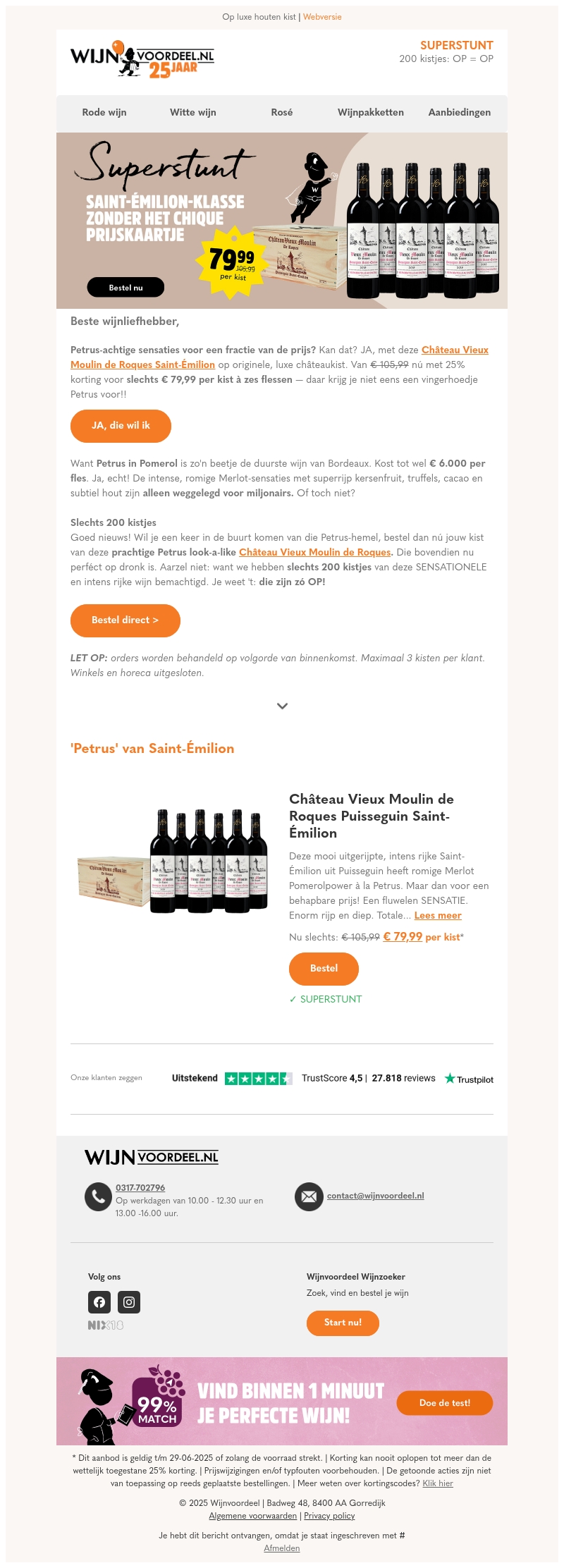
Task: Open the Instagram profile icon
Action: [x=129, y=1302]
